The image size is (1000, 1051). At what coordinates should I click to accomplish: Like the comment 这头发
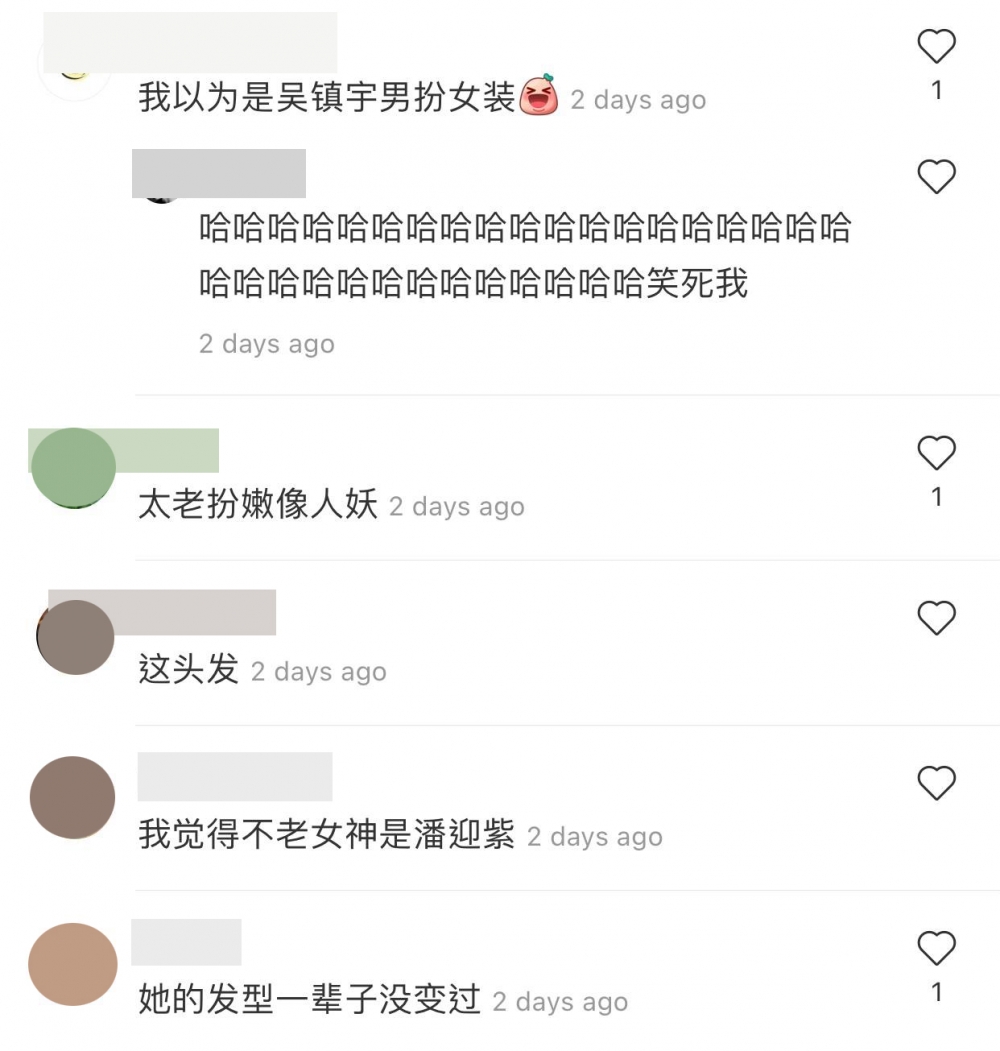tap(936, 619)
